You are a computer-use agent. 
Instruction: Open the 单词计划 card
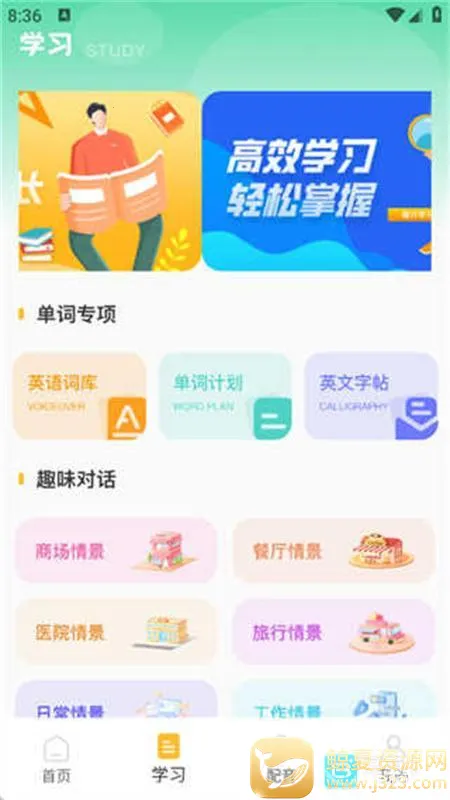tap(225, 396)
